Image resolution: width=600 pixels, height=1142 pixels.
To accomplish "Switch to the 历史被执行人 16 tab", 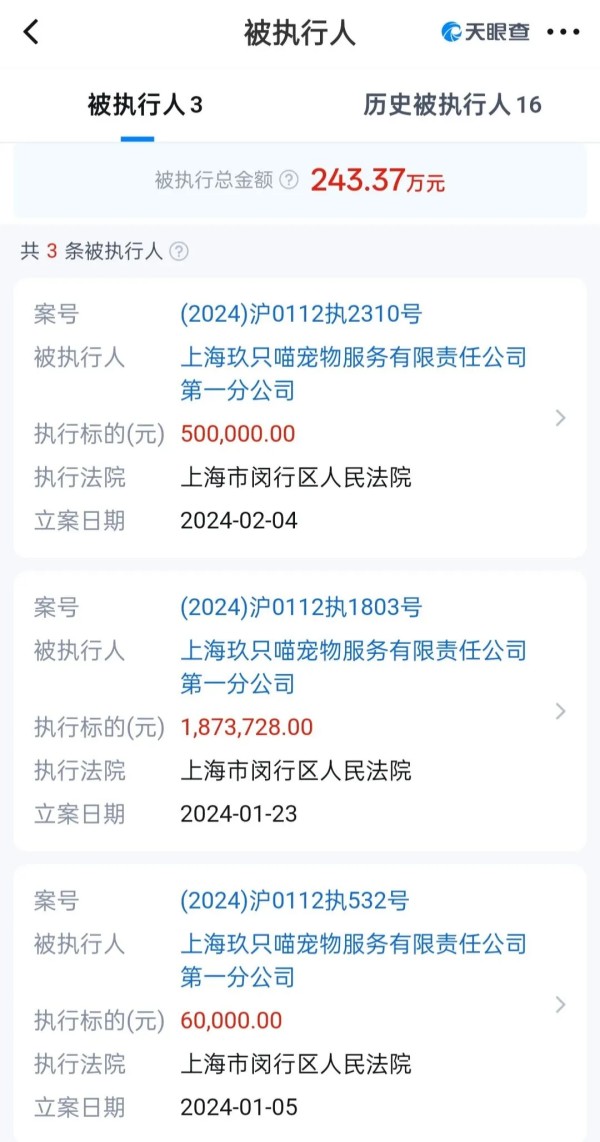I will pyautogui.click(x=452, y=105).
